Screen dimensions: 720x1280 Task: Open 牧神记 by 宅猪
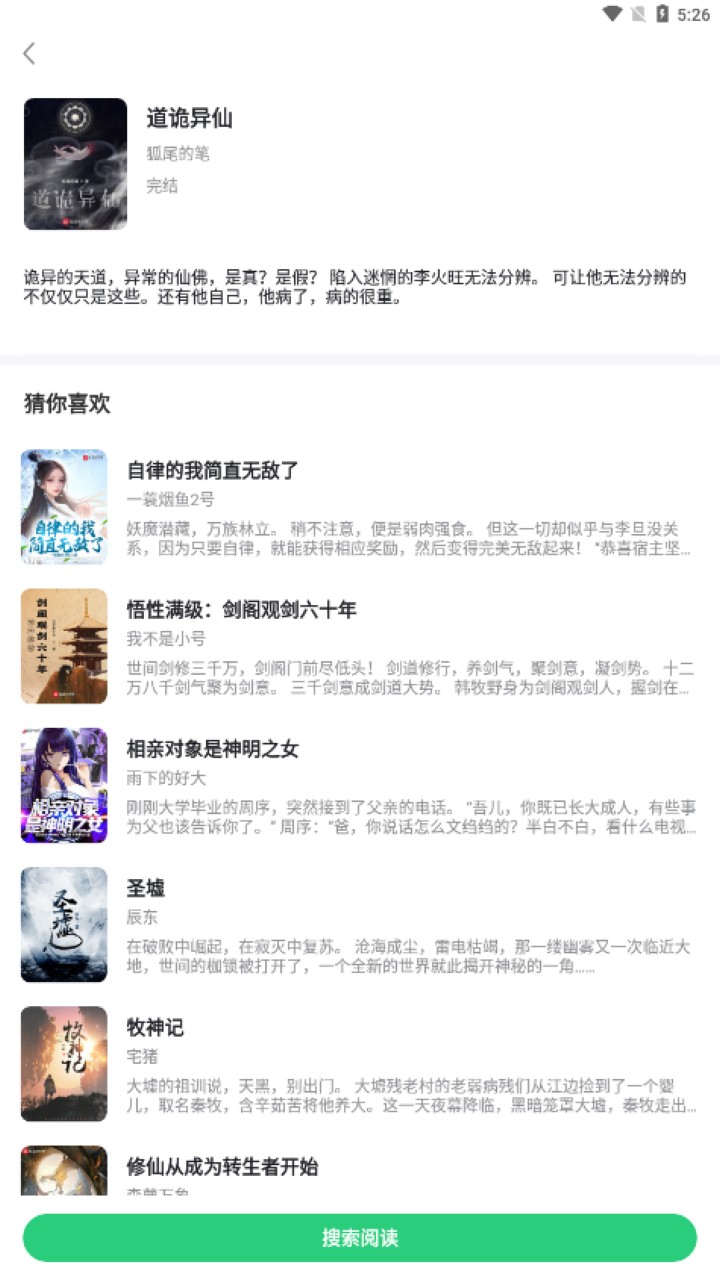pyautogui.click(x=155, y=1028)
